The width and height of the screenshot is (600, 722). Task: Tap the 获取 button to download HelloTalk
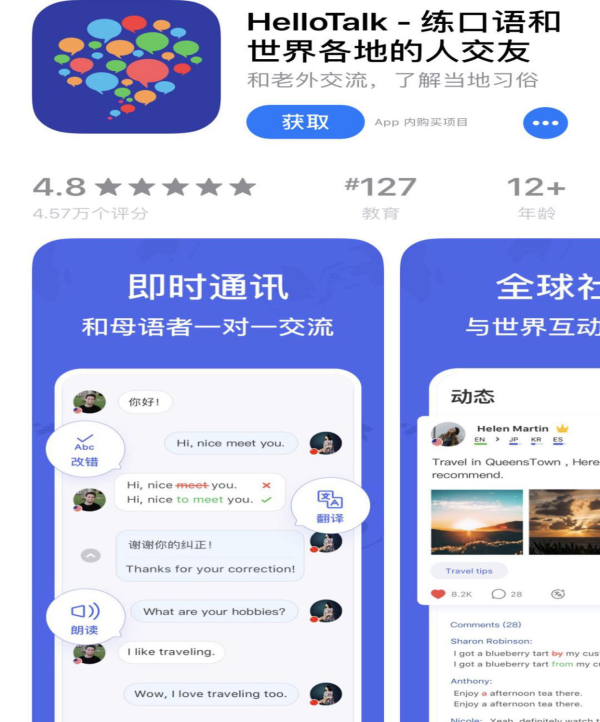[x=305, y=122]
